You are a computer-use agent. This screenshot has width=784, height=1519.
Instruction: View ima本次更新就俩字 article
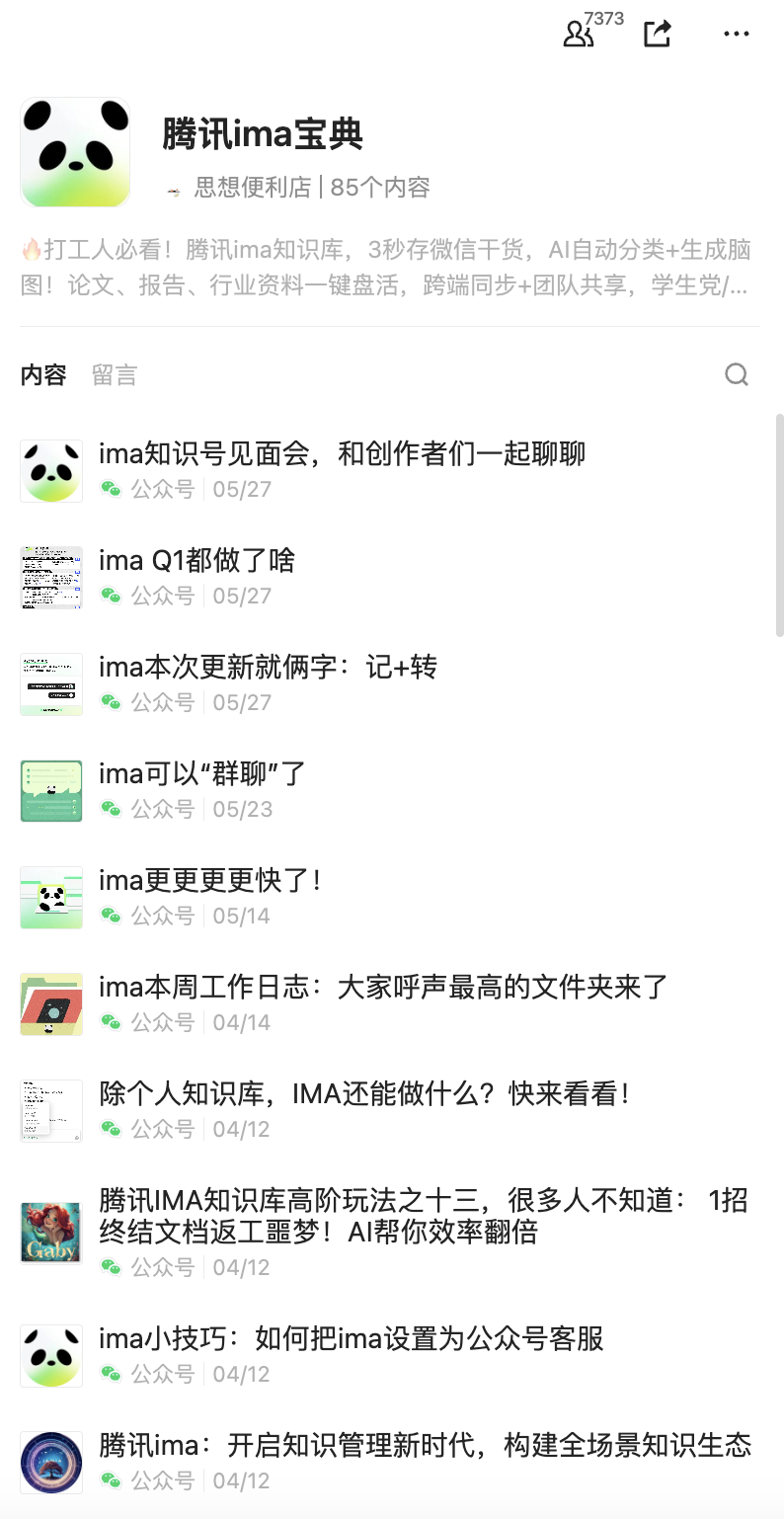pos(268,668)
